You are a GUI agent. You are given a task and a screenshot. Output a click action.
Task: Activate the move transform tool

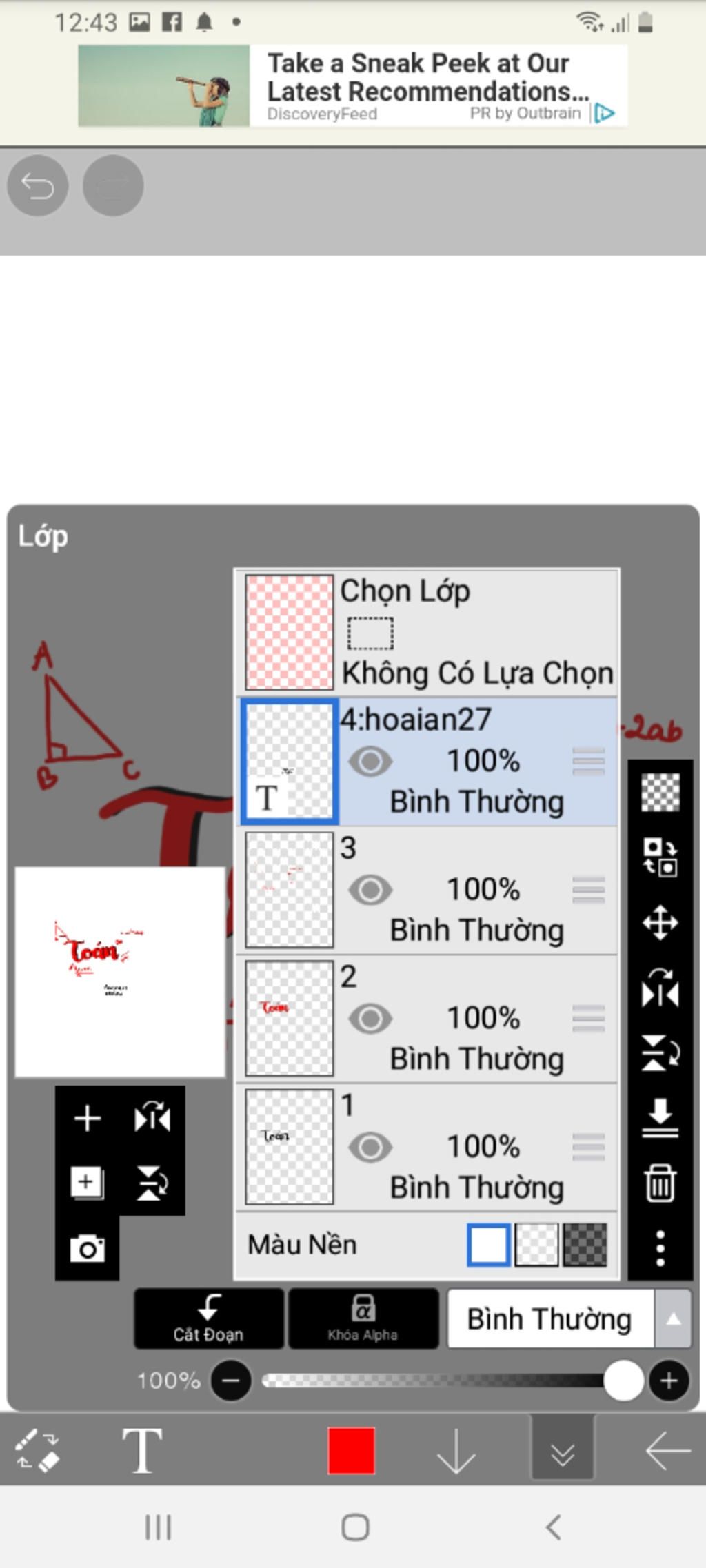click(660, 923)
